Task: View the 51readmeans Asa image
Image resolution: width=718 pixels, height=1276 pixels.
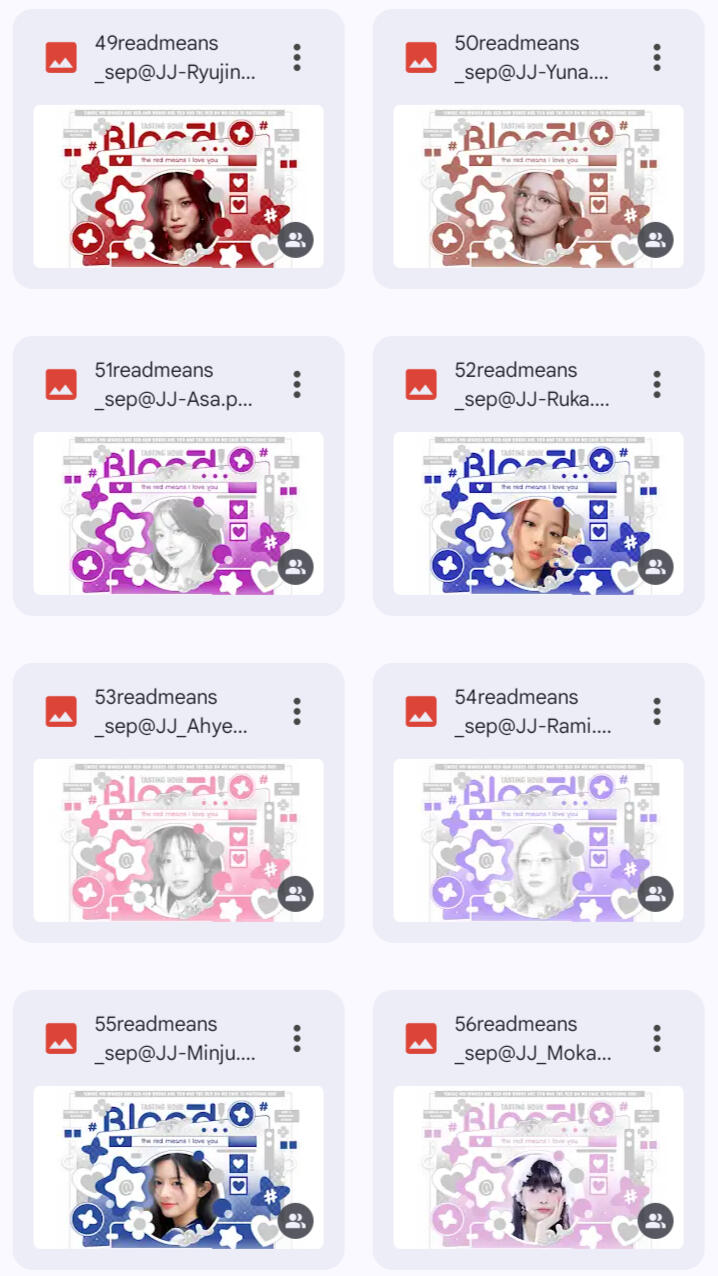Action: tap(178, 513)
